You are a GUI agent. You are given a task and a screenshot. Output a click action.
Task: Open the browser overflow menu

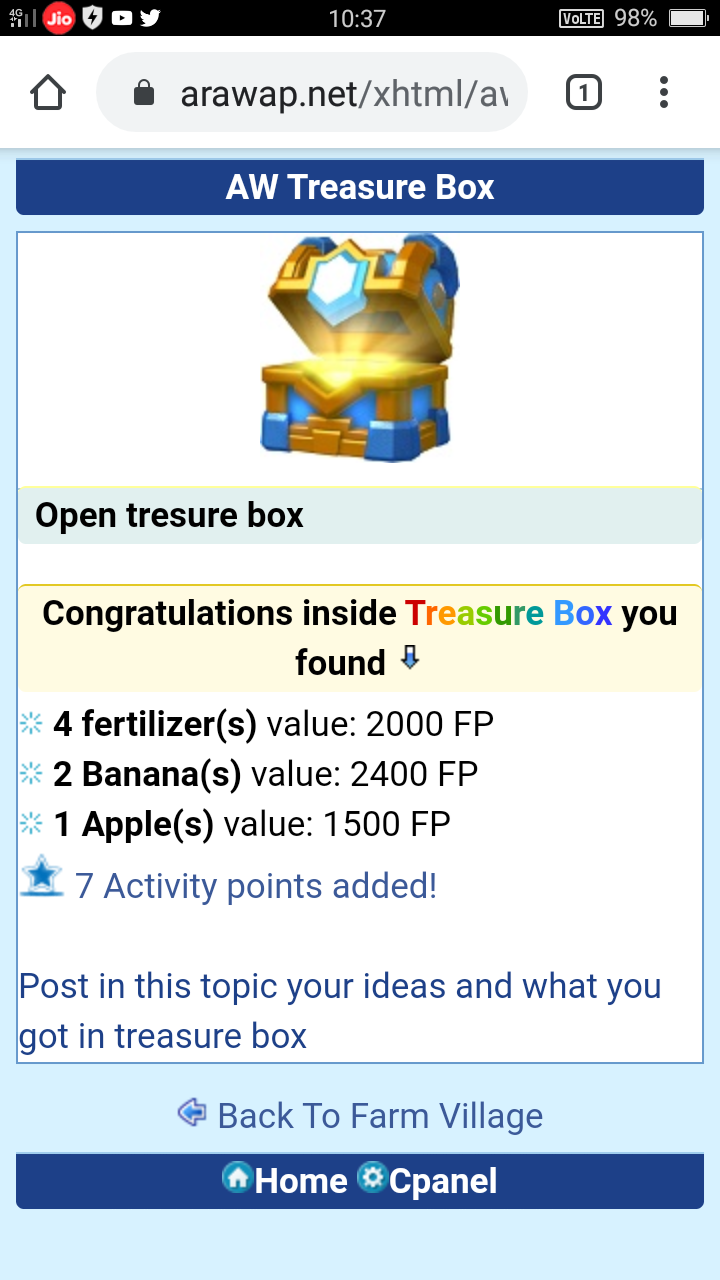pos(664,94)
